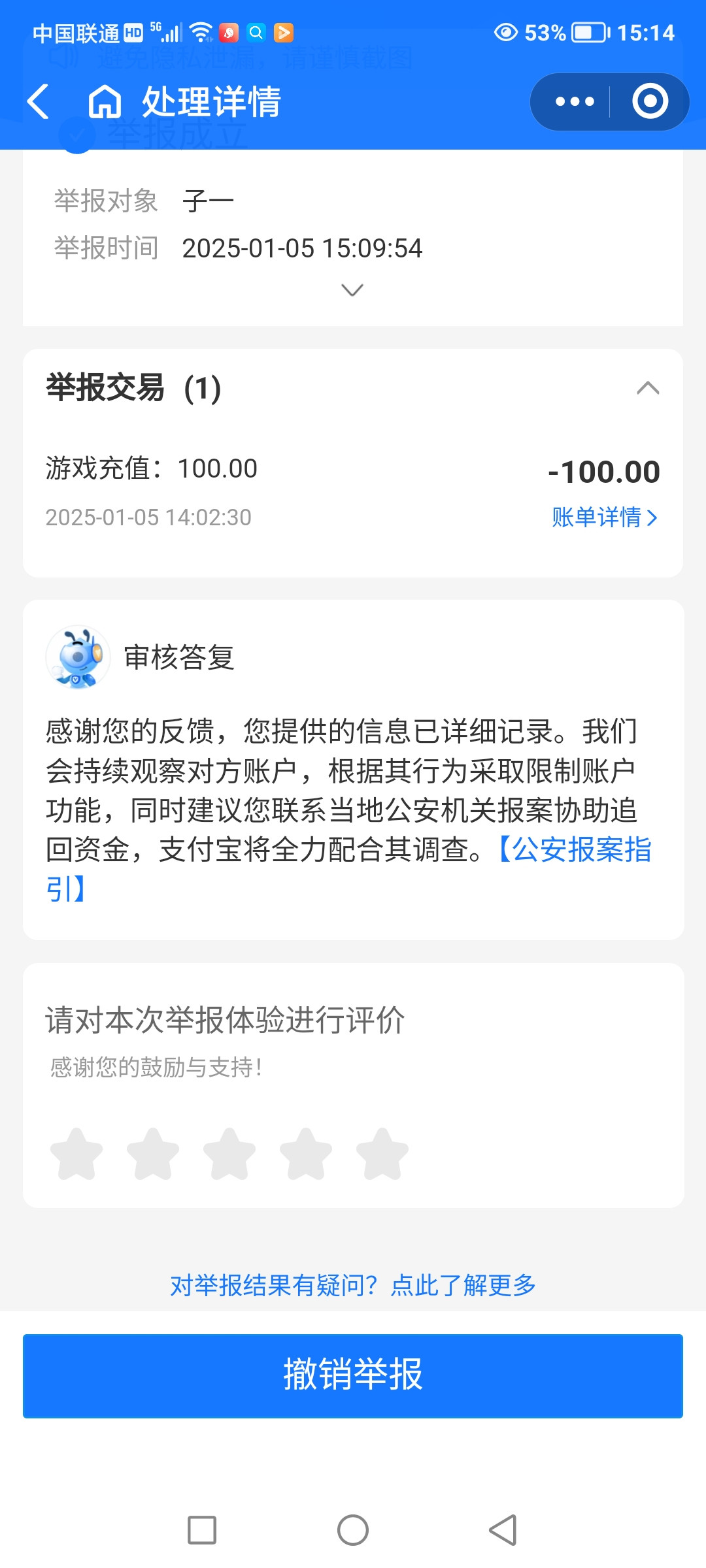Open recent apps from navigation bar
Screen dimensions: 706x1568
[202, 1530]
